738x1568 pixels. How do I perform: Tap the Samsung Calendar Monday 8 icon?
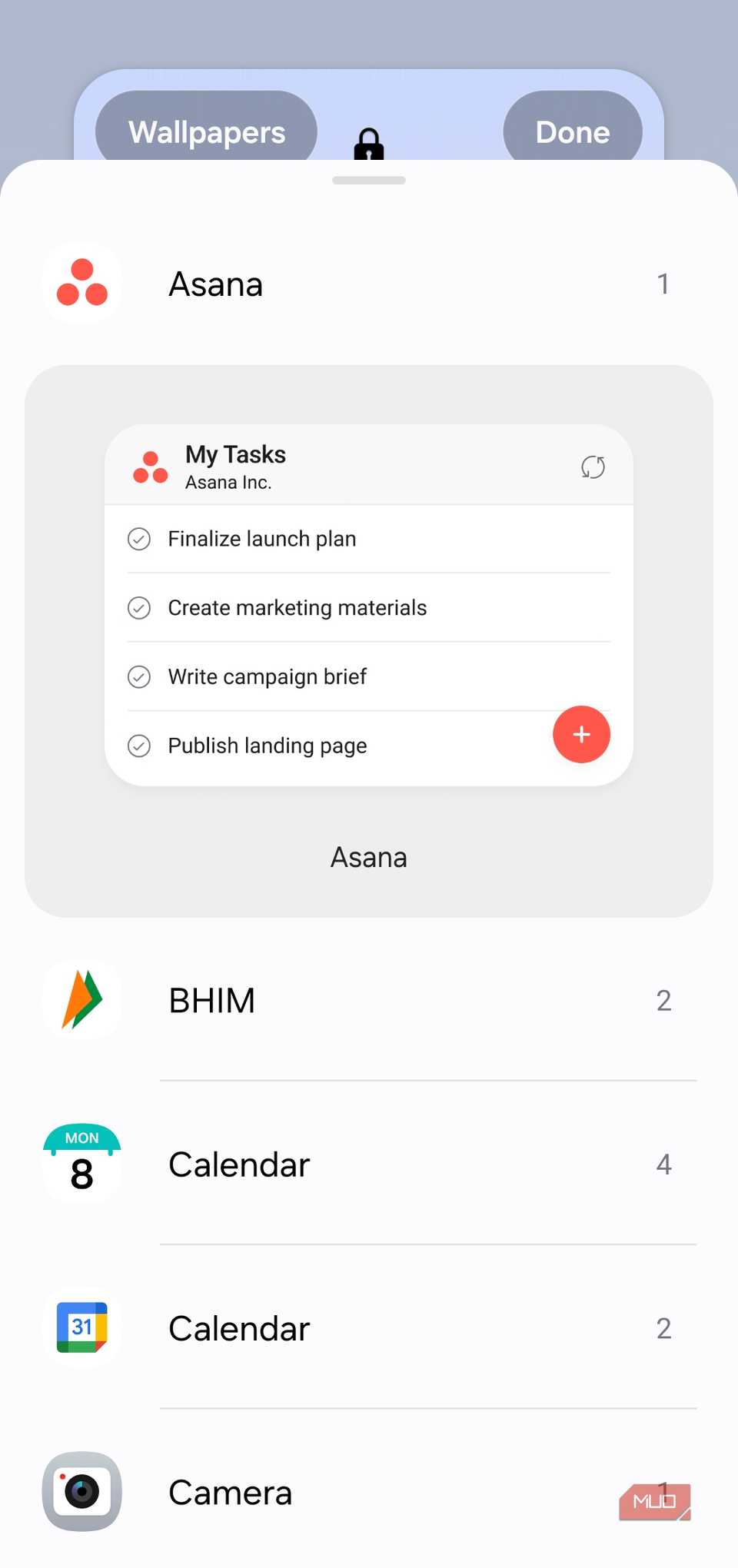(81, 1163)
